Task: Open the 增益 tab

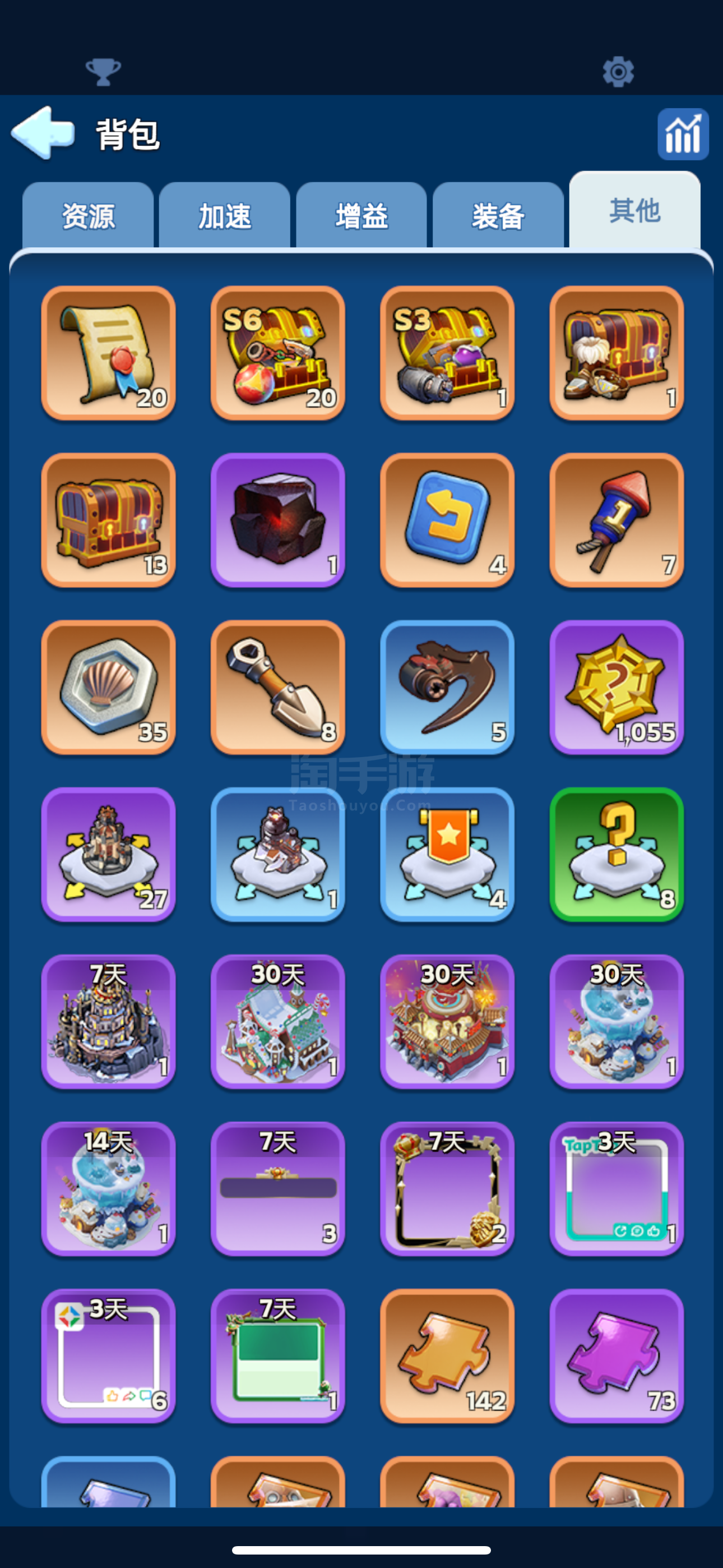Action: click(x=361, y=216)
